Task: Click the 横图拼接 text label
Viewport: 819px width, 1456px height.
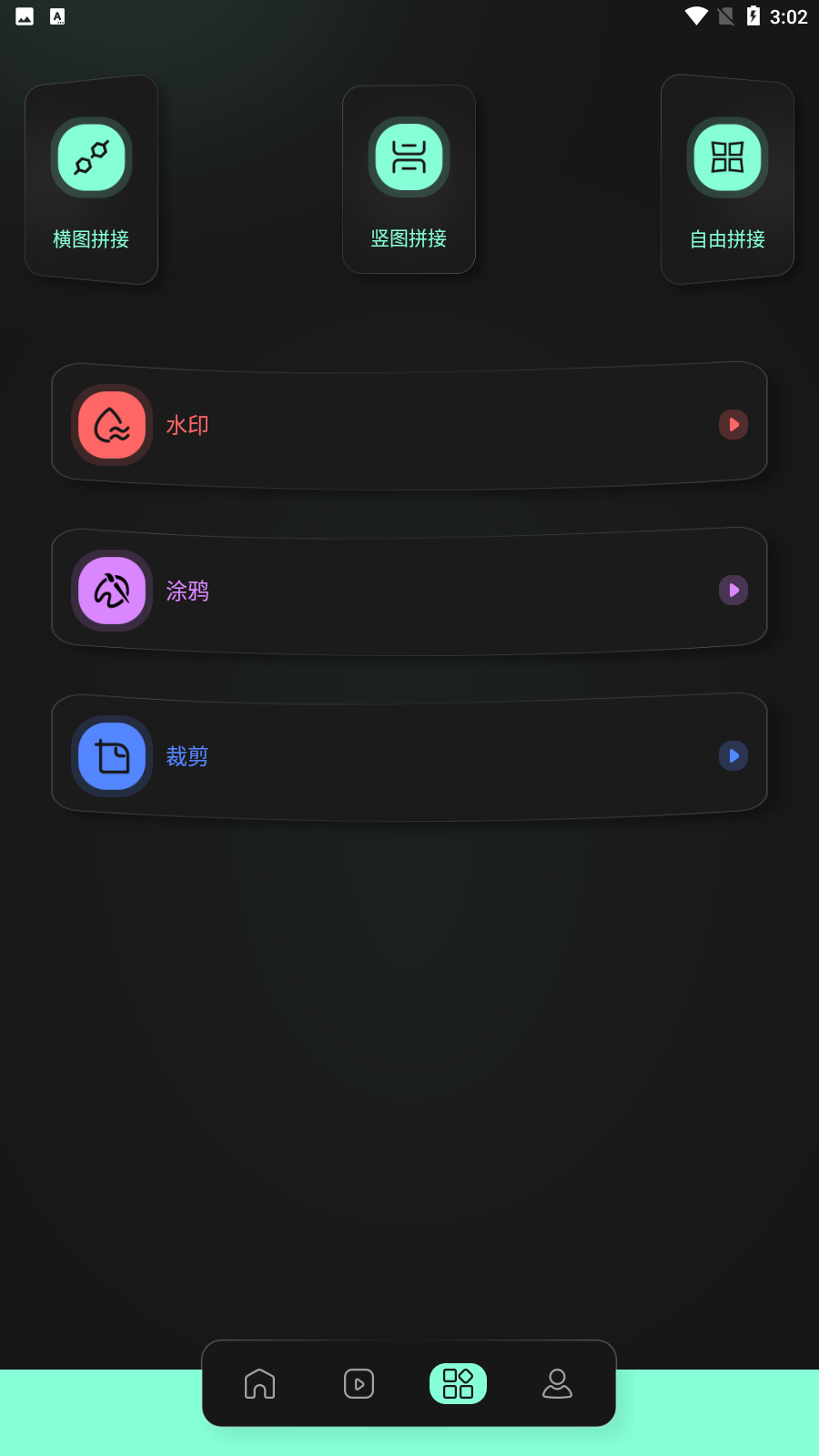Action: point(91,238)
